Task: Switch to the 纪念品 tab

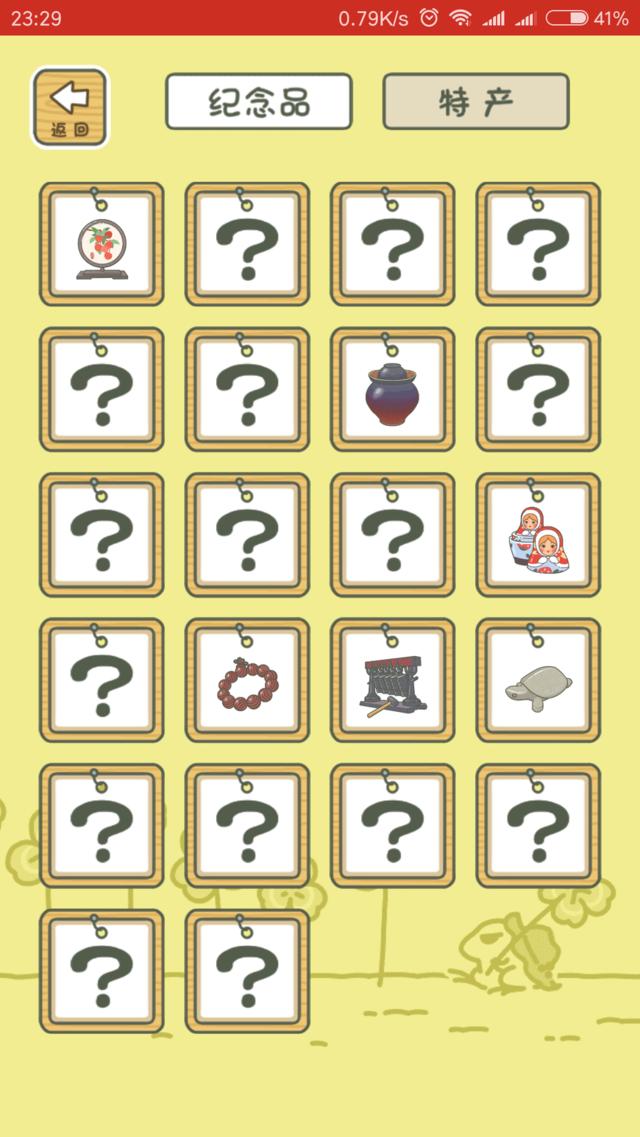Action: (259, 102)
